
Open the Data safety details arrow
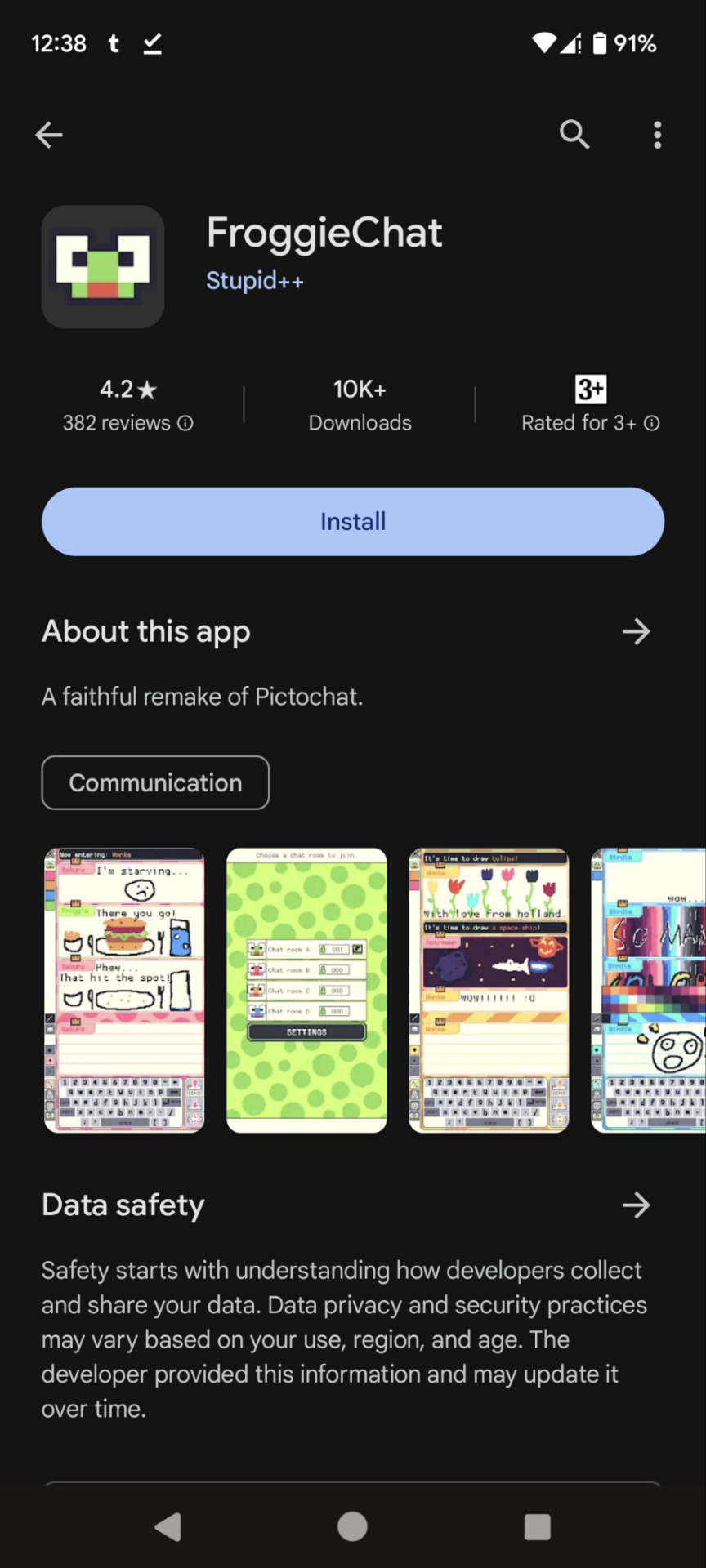tap(636, 1205)
